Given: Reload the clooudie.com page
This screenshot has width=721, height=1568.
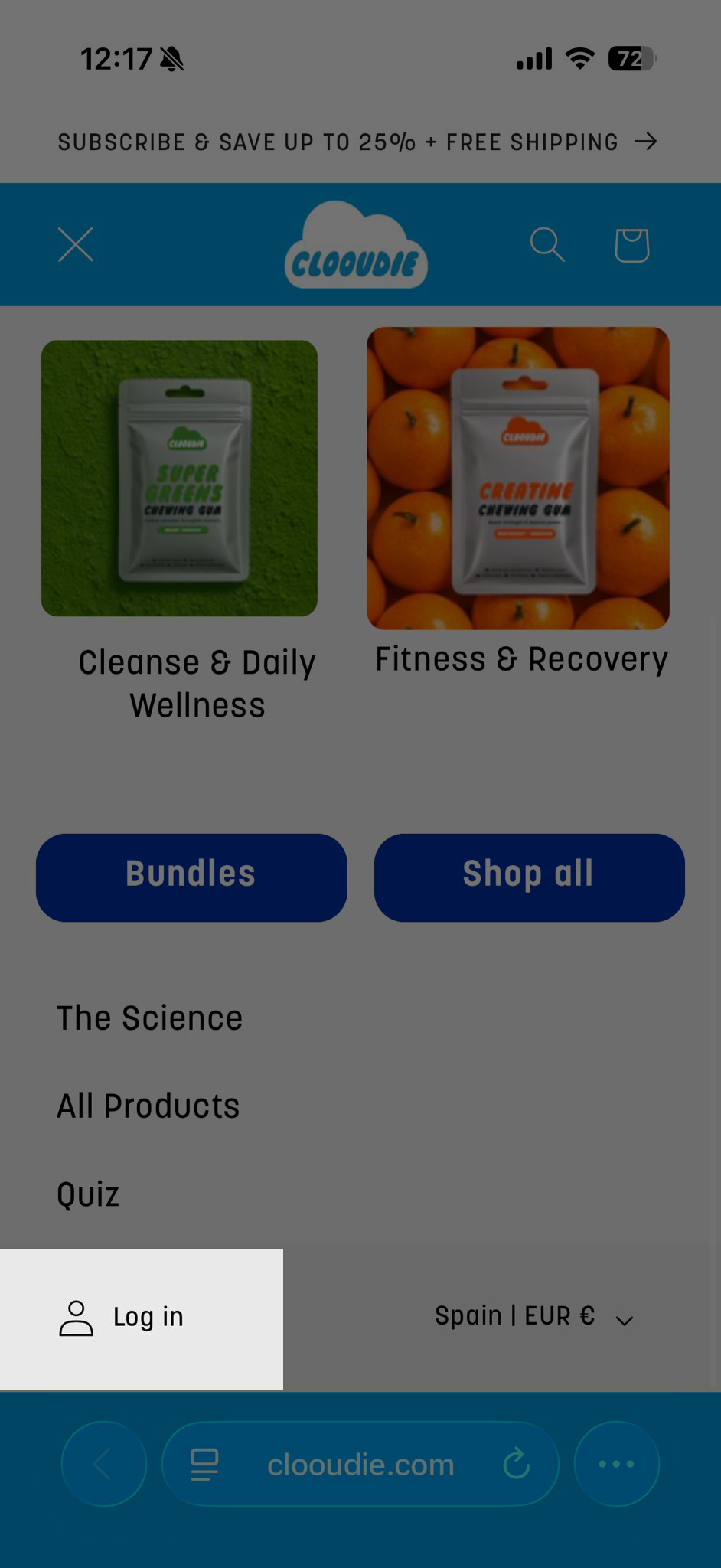Looking at the screenshot, I should (x=517, y=1464).
